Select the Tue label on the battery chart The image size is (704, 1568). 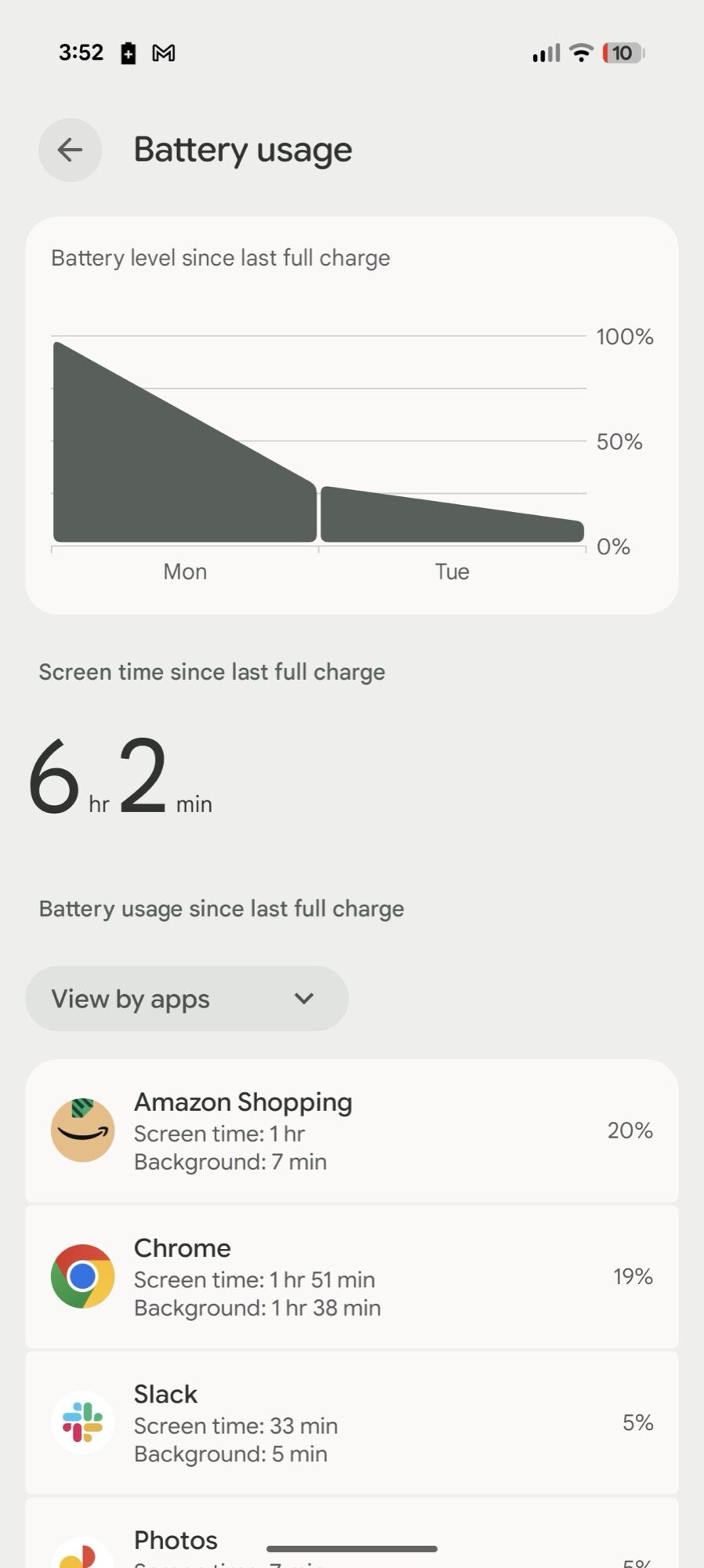tap(451, 571)
